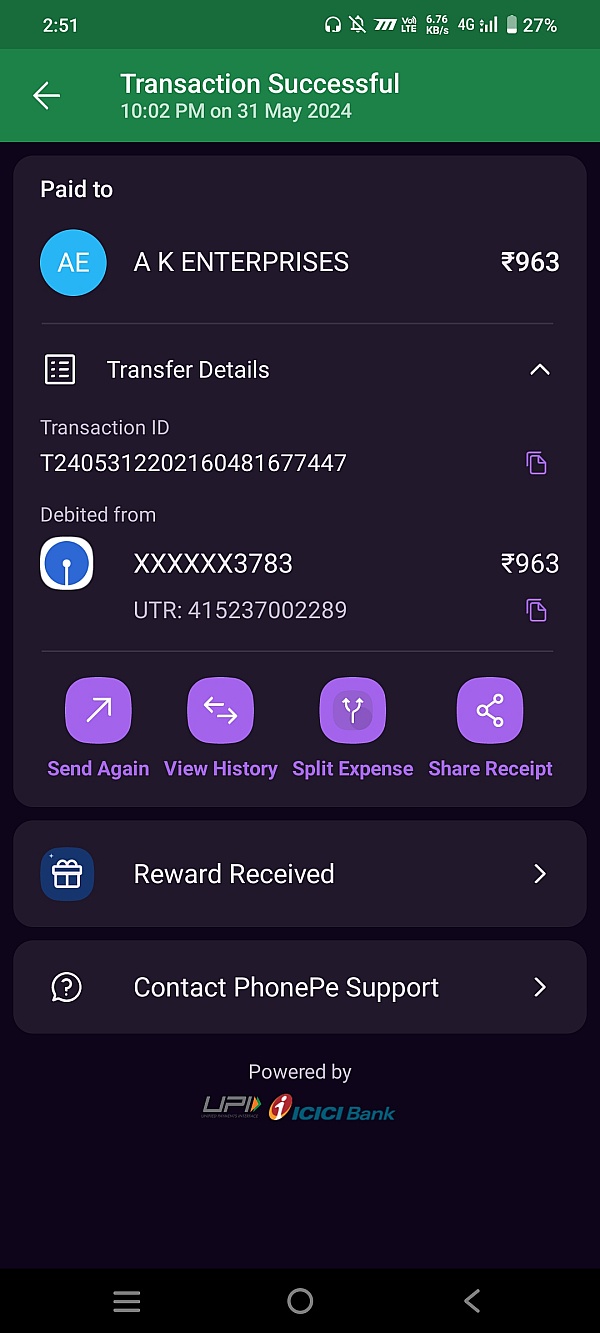Open Contact PhonePe Support
The width and height of the screenshot is (600, 1333).
(299, 987)
